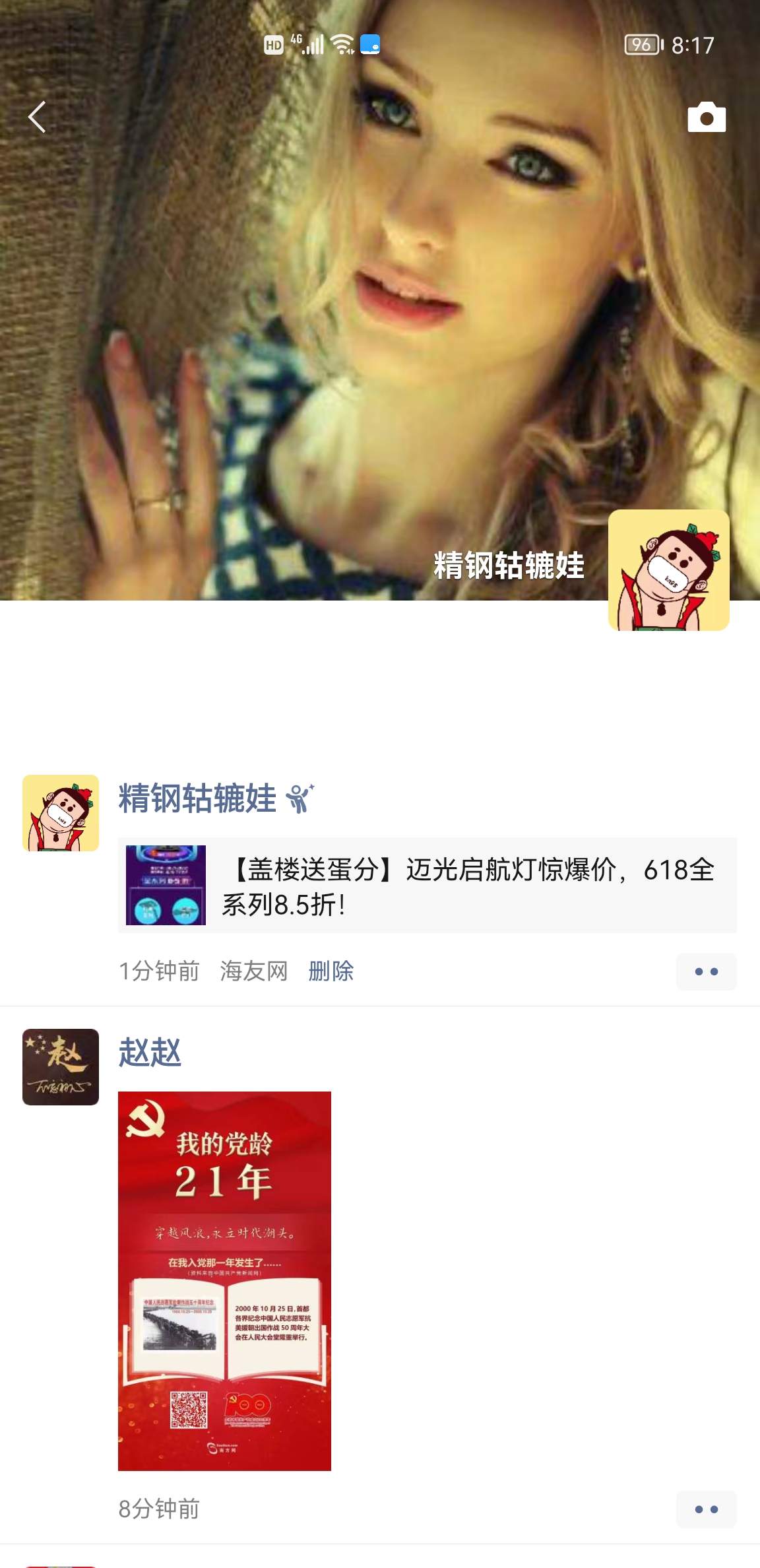Delete the post via 删除
Viewport: 760px width, 1568px height.
point(331,971)
